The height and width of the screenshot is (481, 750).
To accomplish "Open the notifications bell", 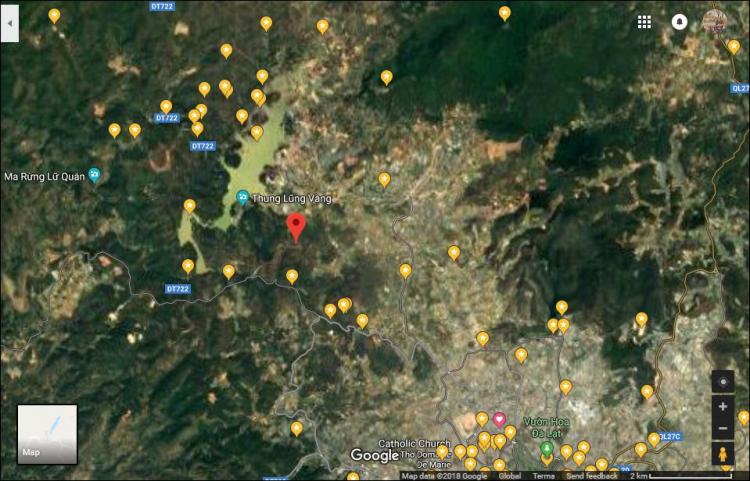I will (680, 22).
